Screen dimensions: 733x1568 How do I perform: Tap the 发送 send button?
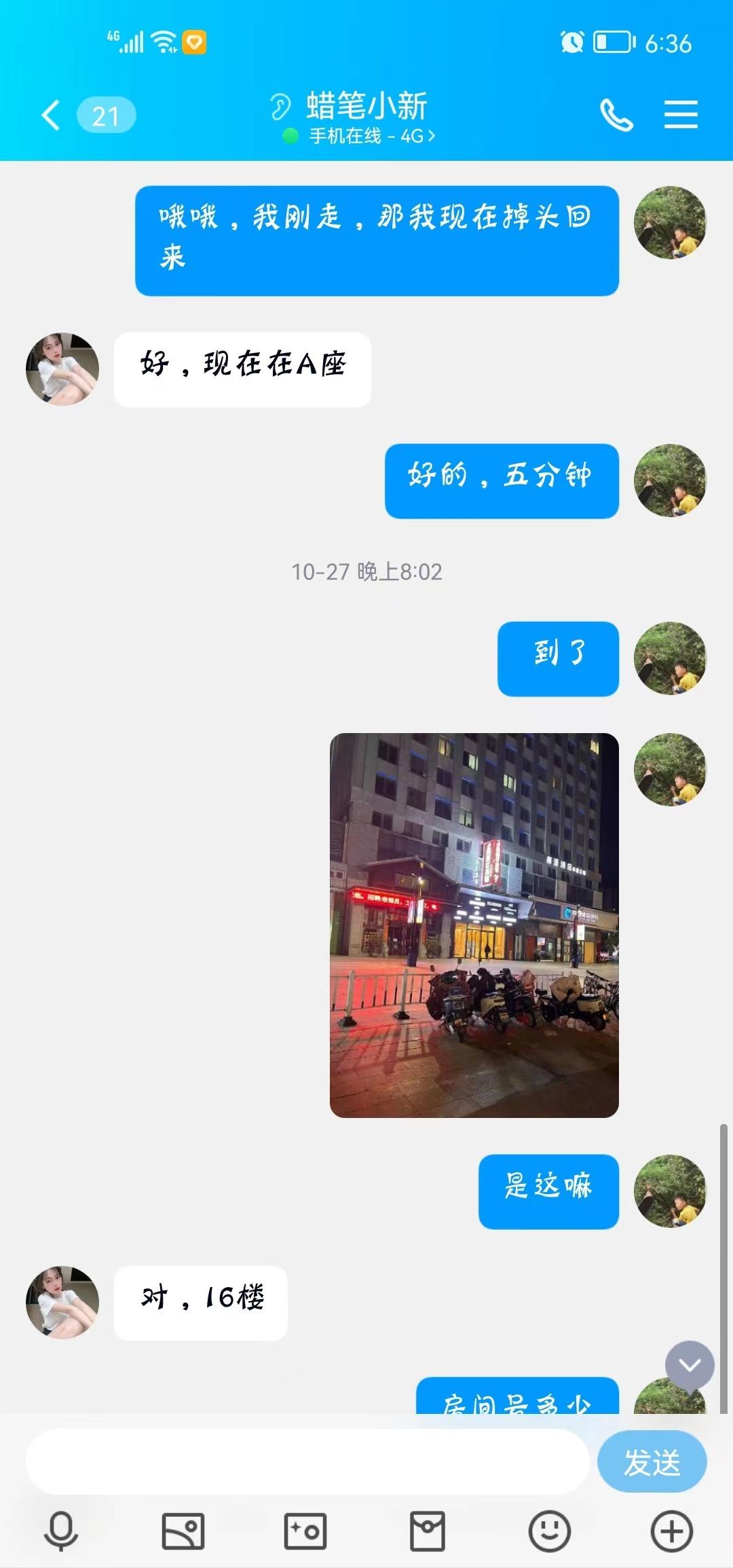point(652,1462)
